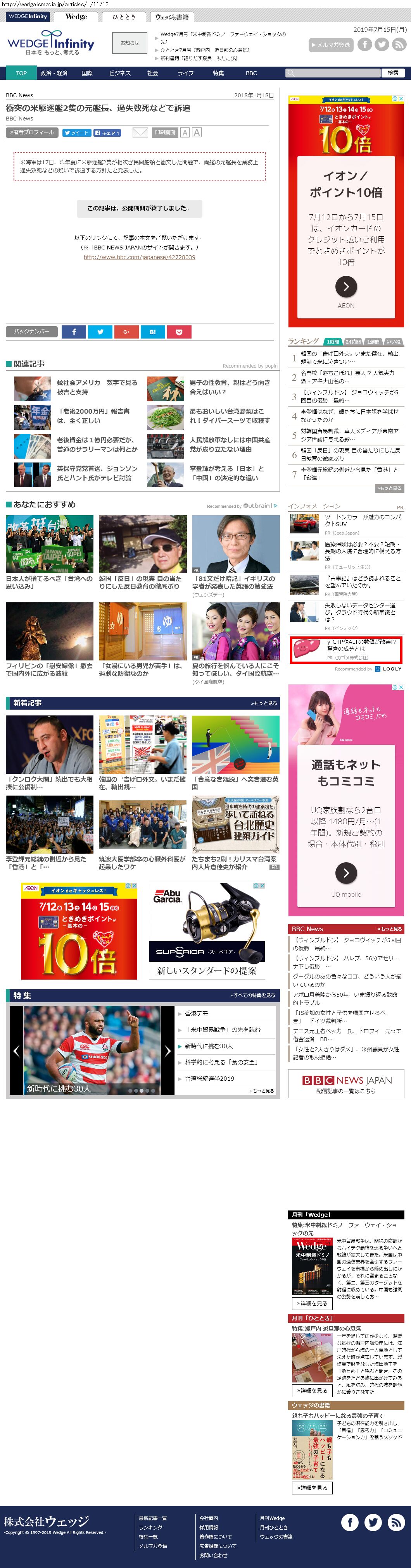This screenshot has height=1568, width=411.
Task: Save article to Pocket
Action: pyautogui.click(x=179, y=332)
